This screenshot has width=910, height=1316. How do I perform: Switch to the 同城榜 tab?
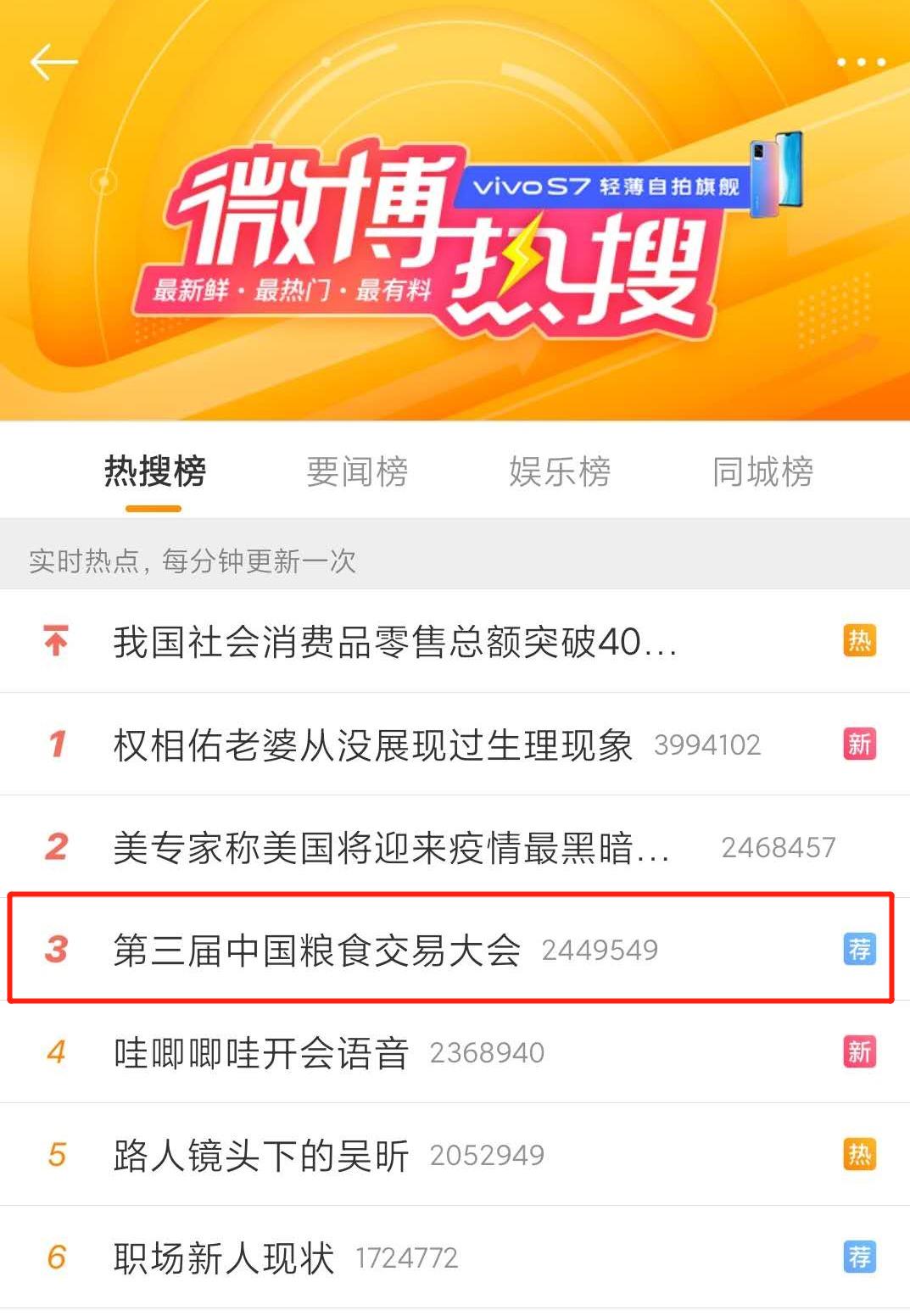coord(762,472)
